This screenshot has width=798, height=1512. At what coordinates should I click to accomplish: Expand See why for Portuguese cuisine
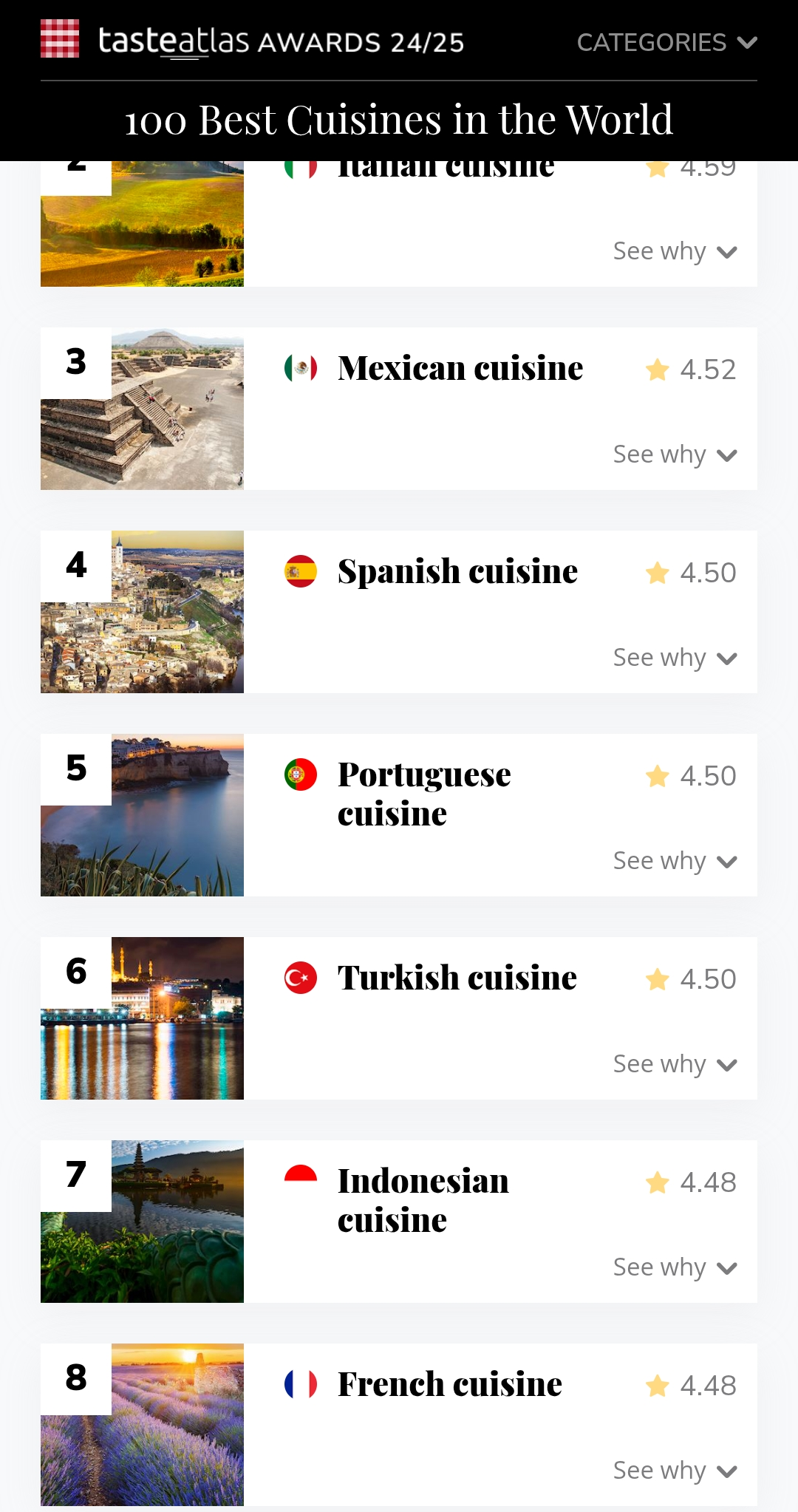click(x=675, y=861)
